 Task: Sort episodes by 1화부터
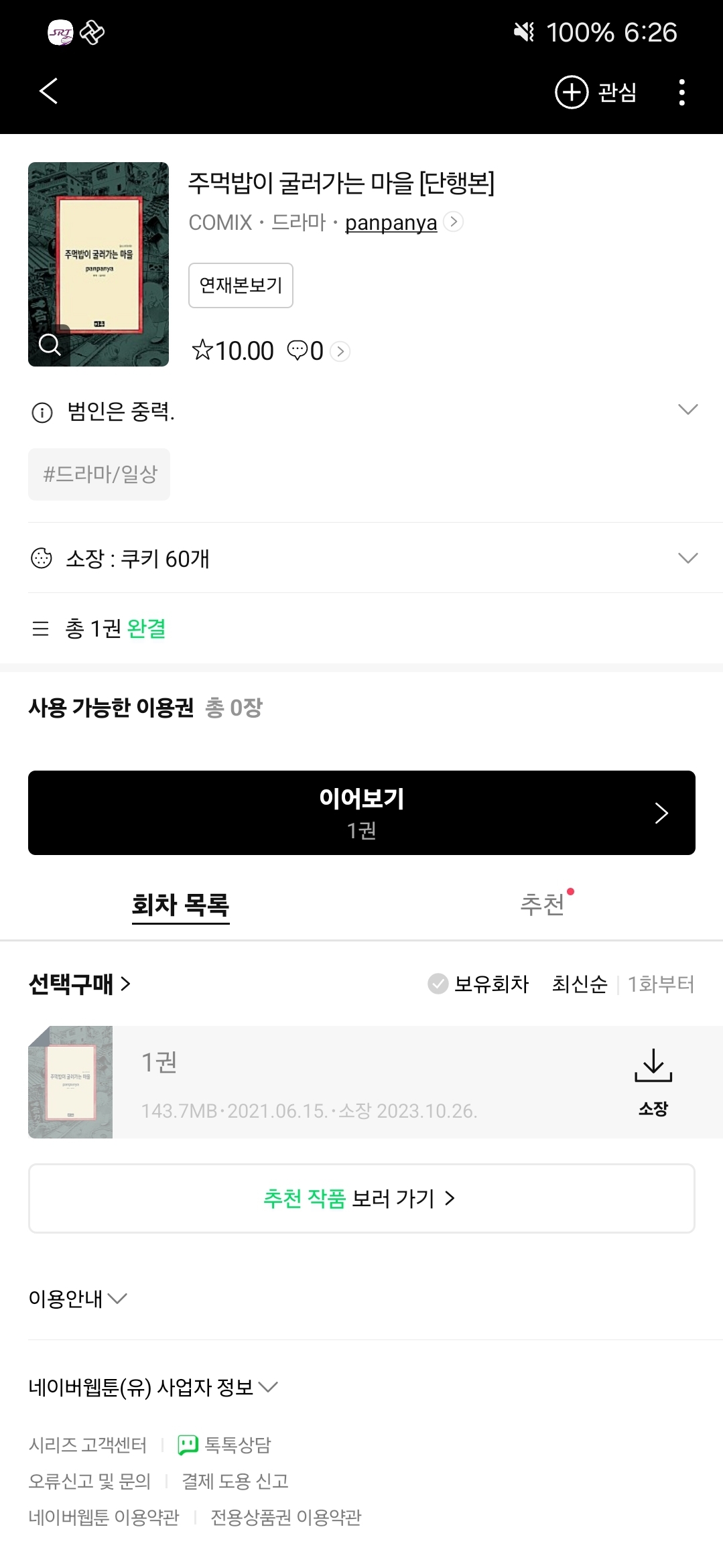tap(661, 984)
